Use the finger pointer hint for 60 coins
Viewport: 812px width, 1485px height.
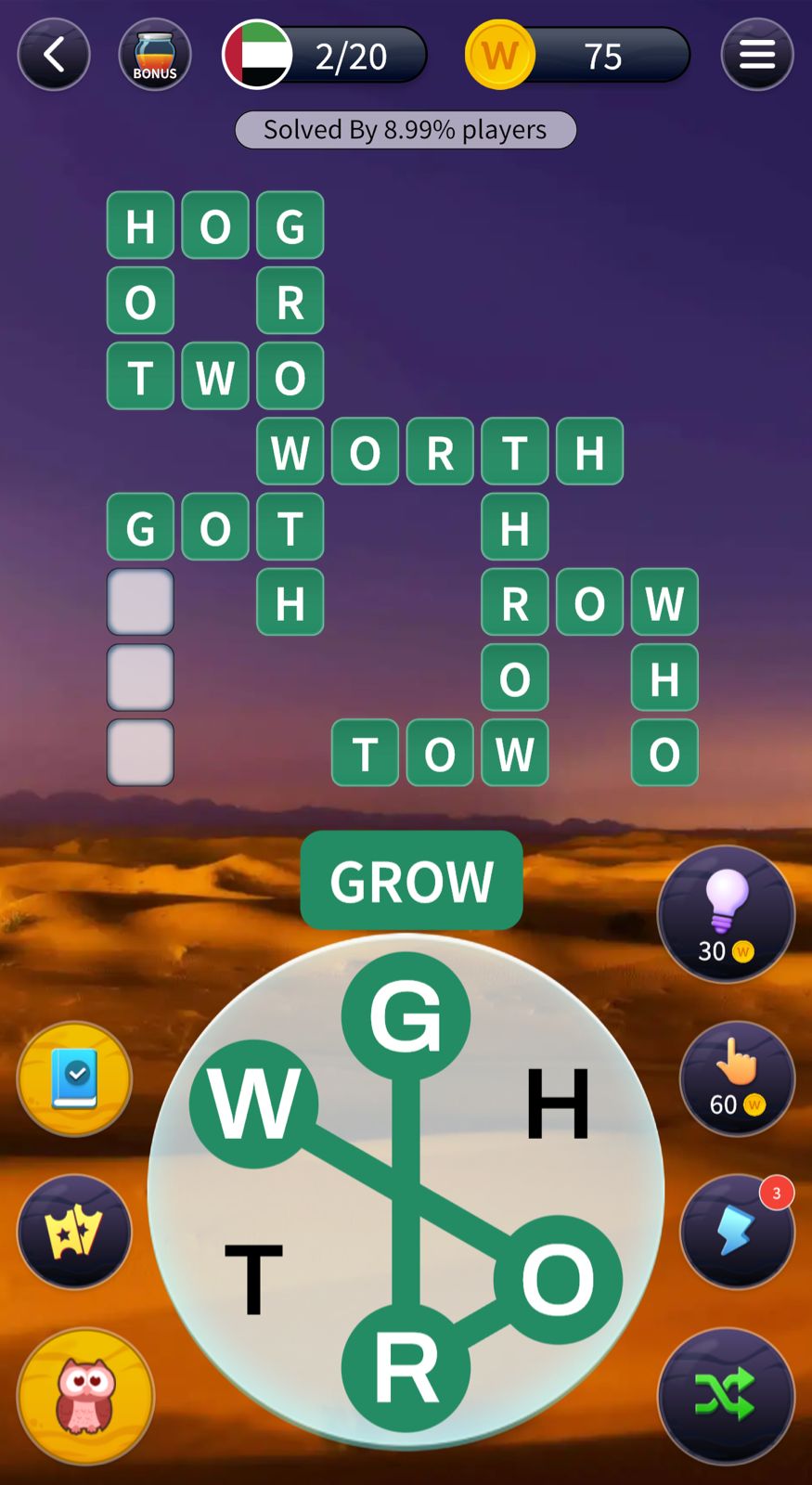pyautogui.click(x=737, y=1079)
